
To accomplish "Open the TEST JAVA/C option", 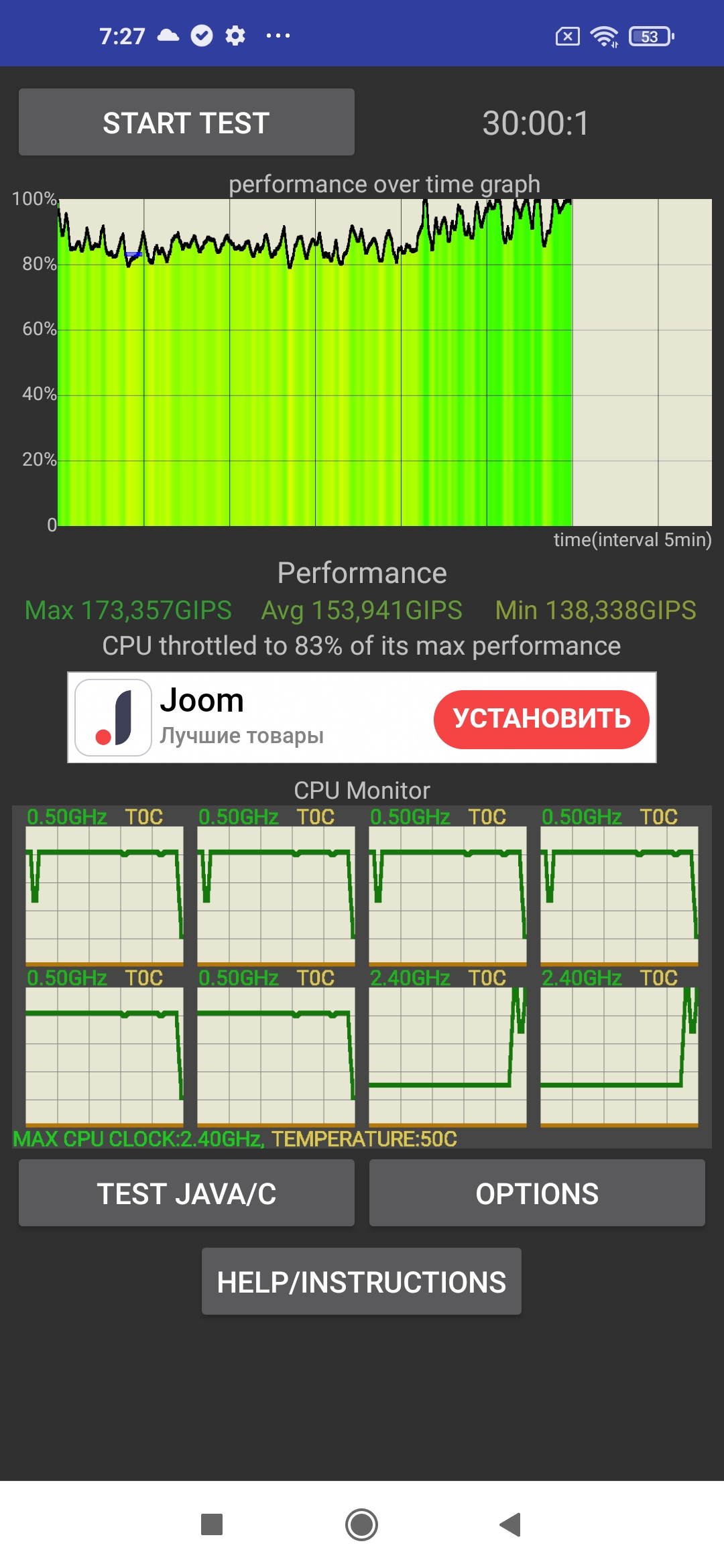I will (x=186, y=1193).
